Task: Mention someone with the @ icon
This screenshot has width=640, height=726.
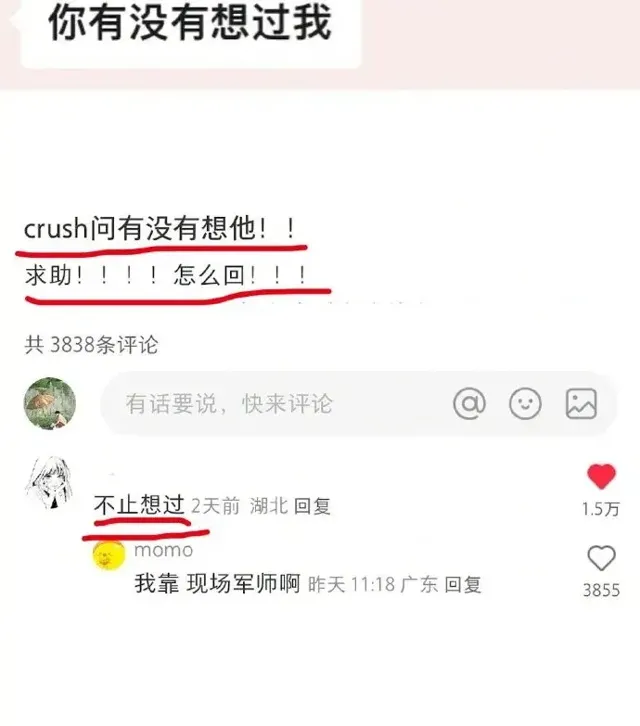Action: 469,403
